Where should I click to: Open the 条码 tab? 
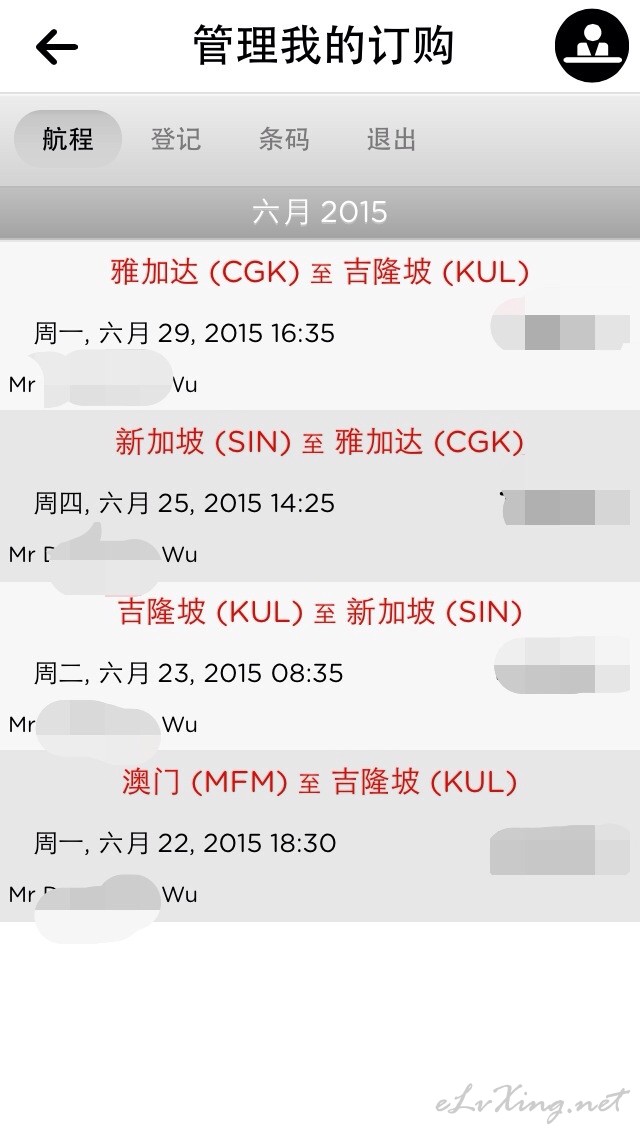point(283,138)
